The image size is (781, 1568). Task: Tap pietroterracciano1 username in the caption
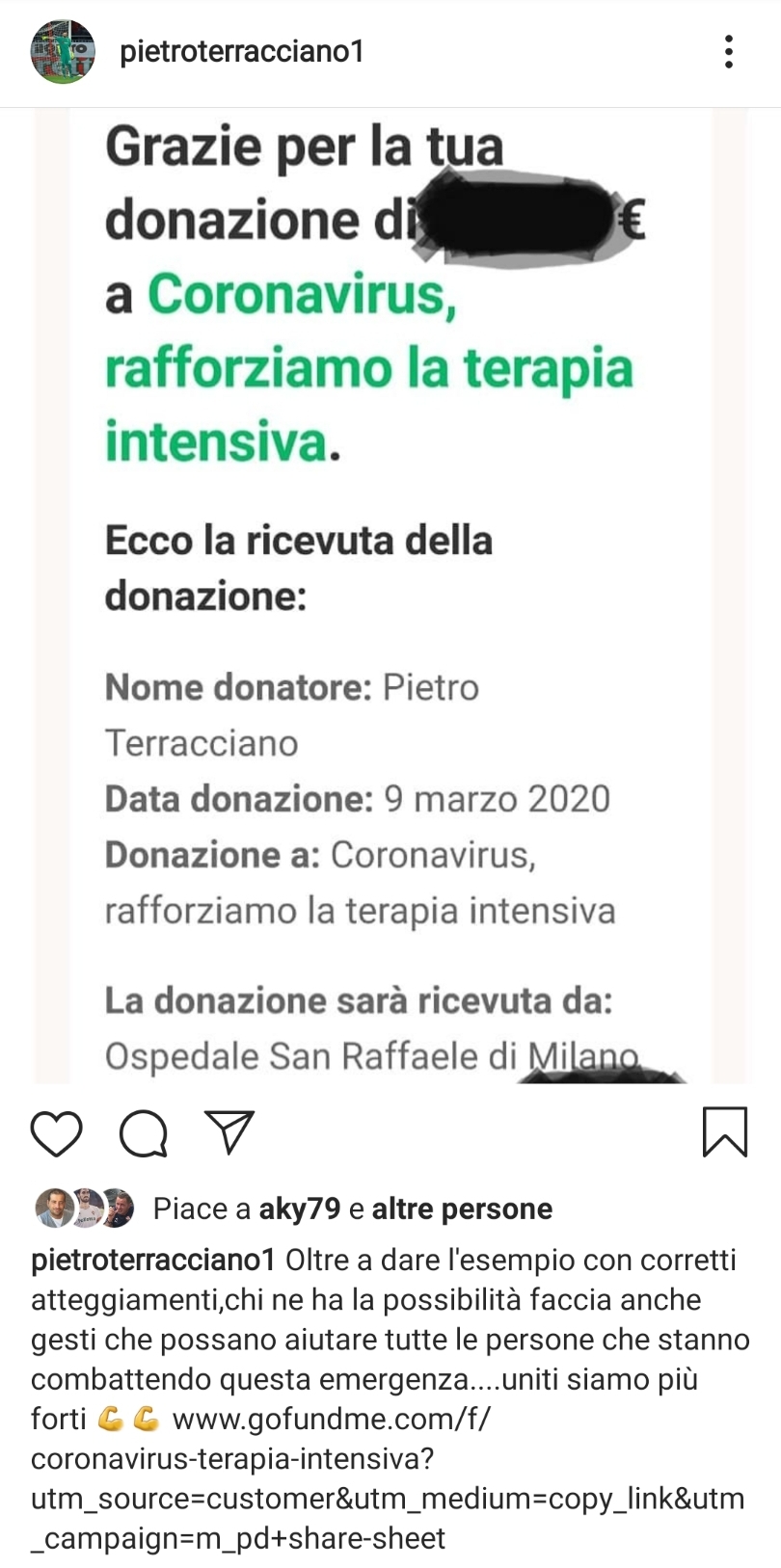153,1261
